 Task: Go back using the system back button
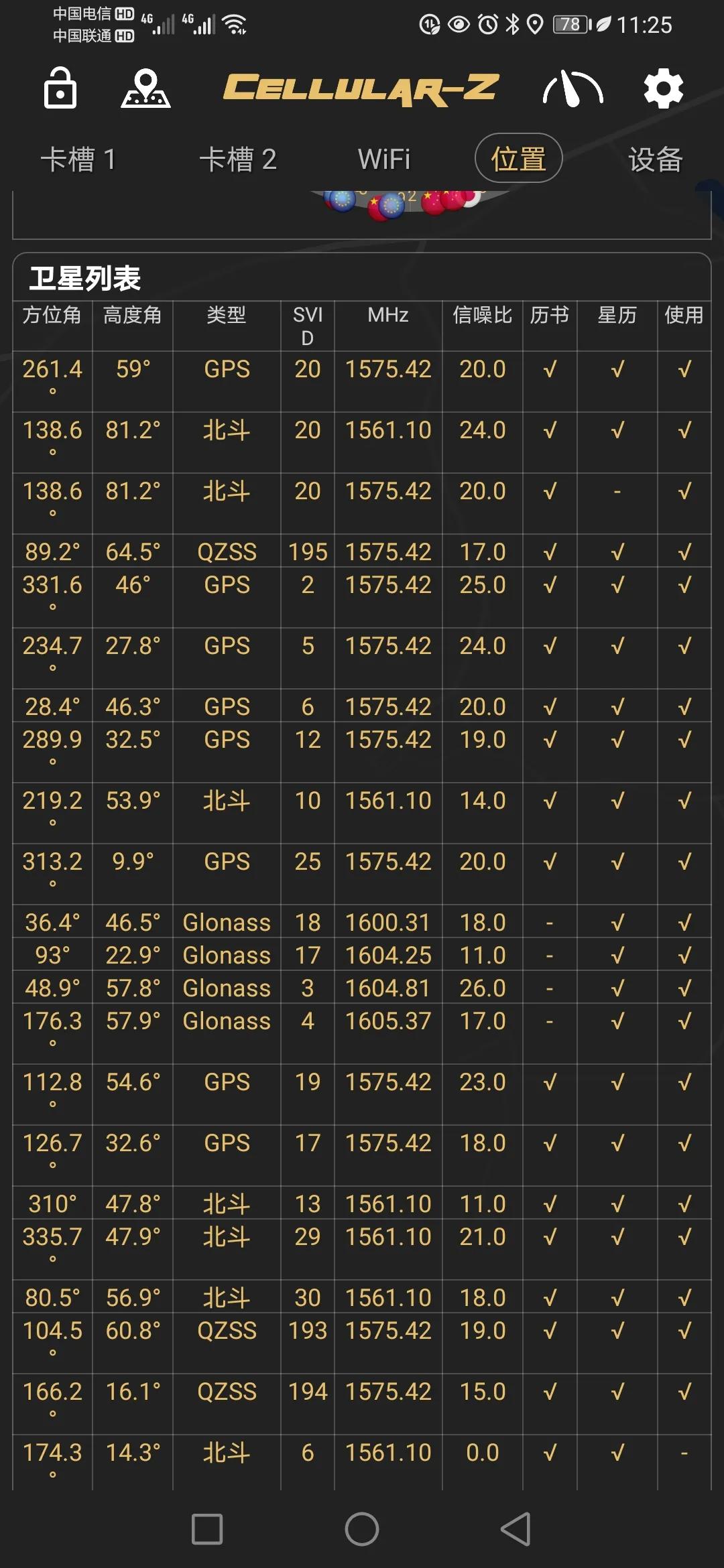click(x=516, y=1529)
